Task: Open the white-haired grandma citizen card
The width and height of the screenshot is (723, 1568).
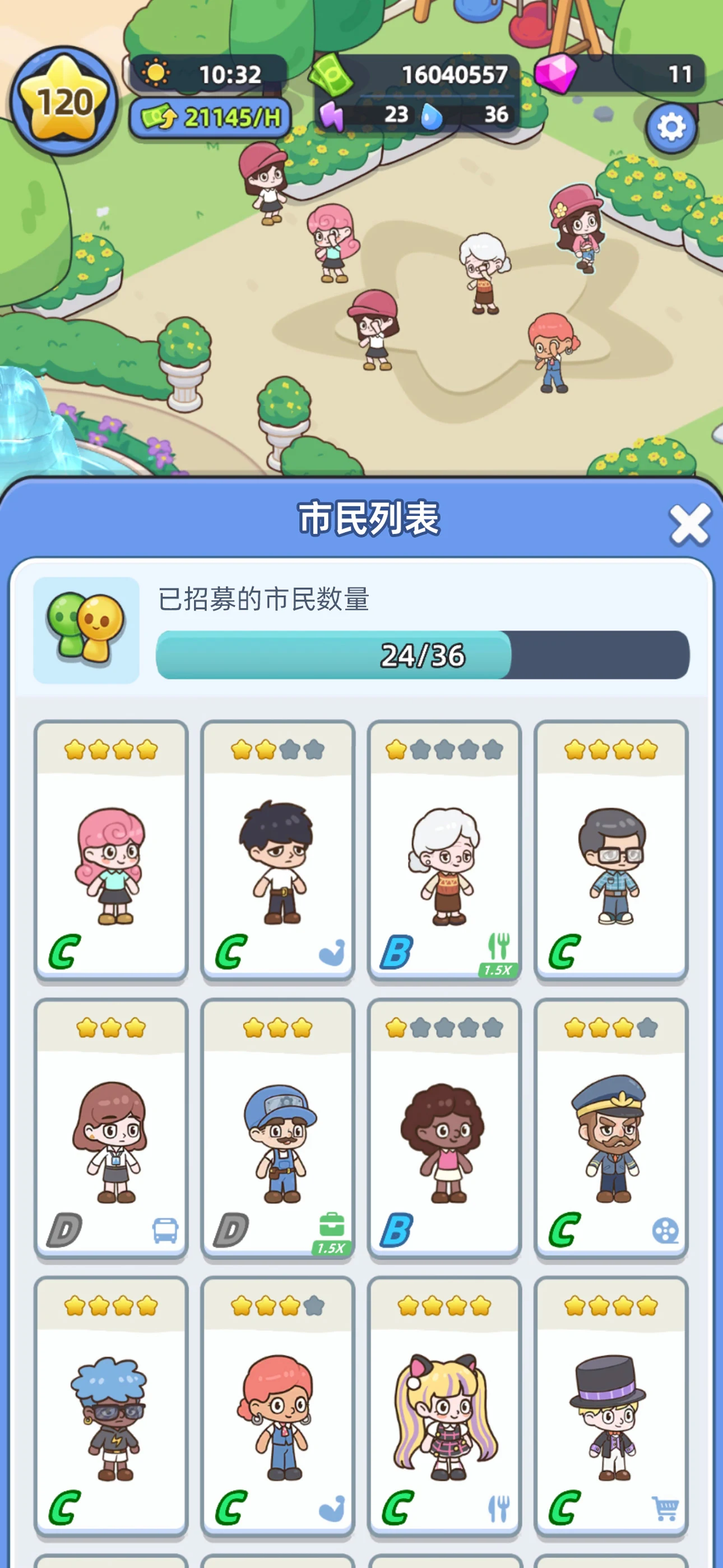Action: pos(444,850)
